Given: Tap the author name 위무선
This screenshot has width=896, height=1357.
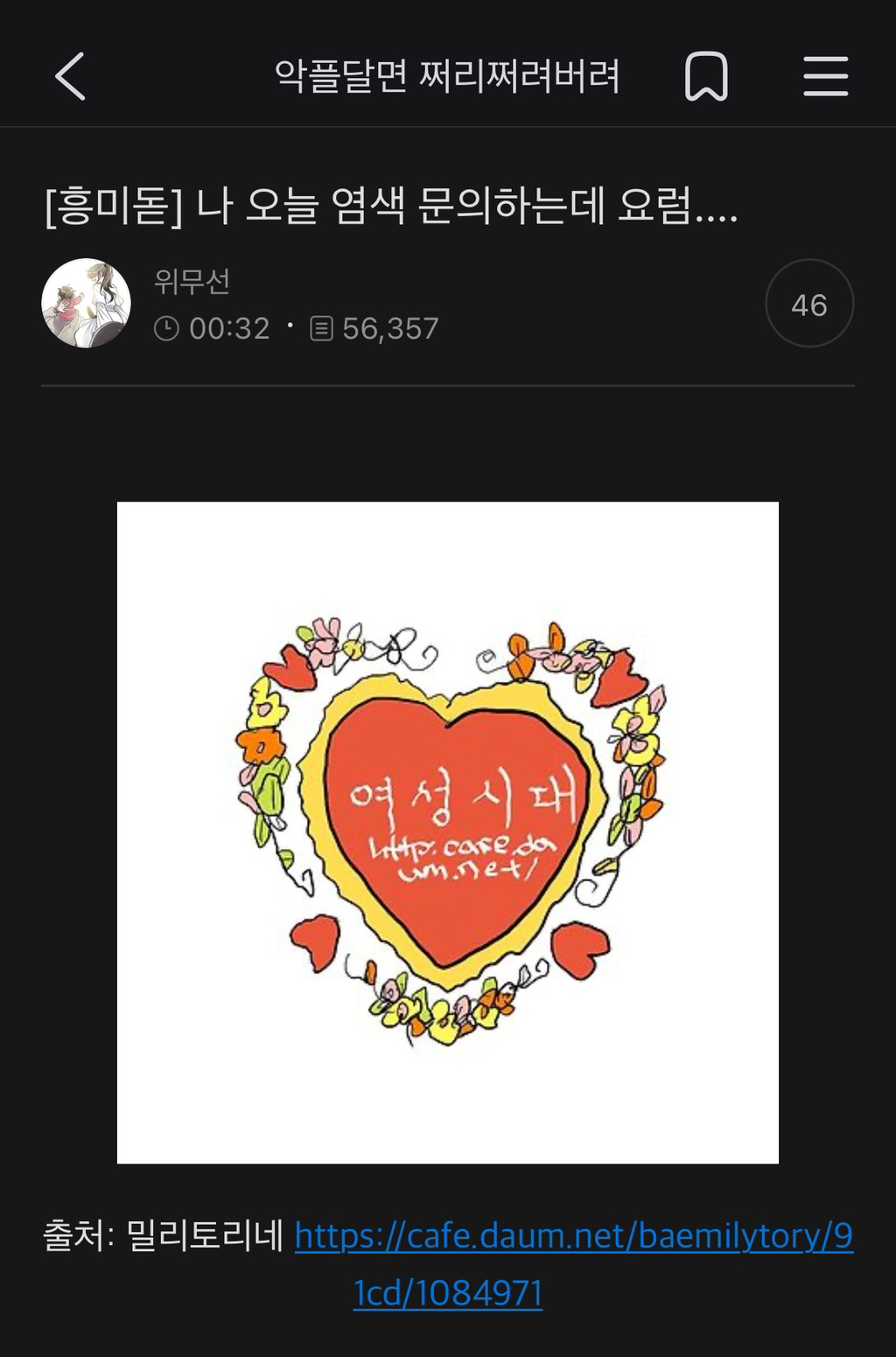Looking at the screenshot, I should pyautogui.click(x=192, y=281).
